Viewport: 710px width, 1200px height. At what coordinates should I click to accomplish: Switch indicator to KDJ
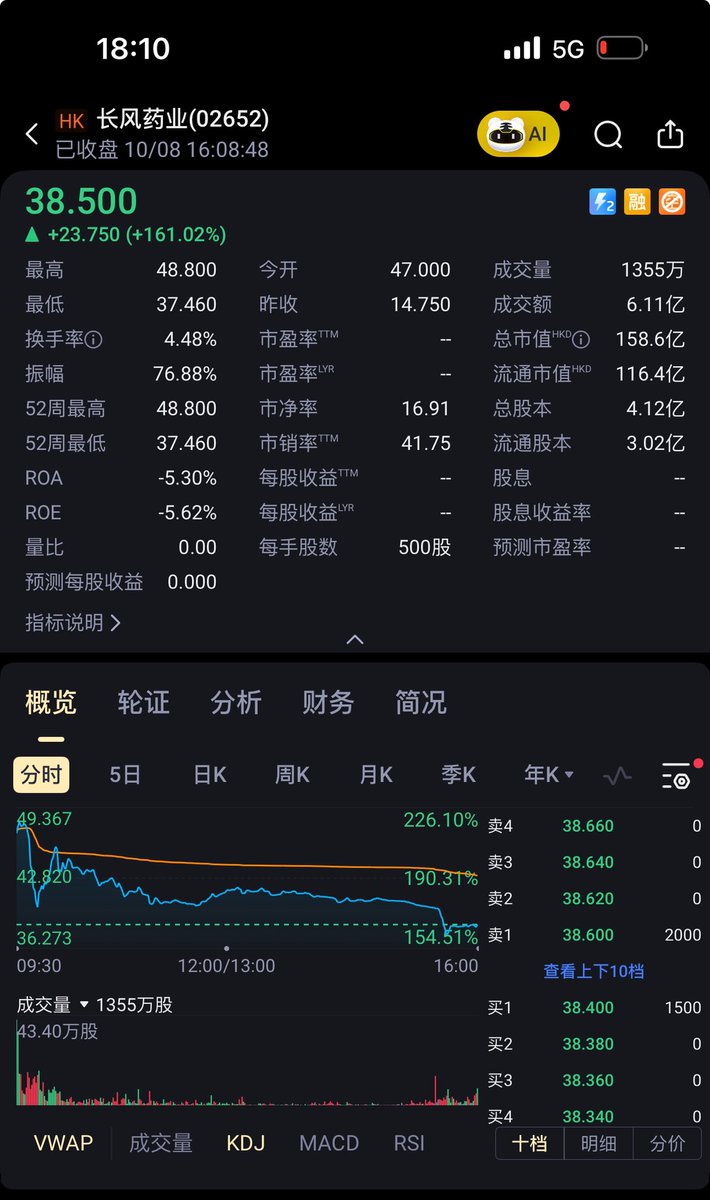[x=246, y=1143]
